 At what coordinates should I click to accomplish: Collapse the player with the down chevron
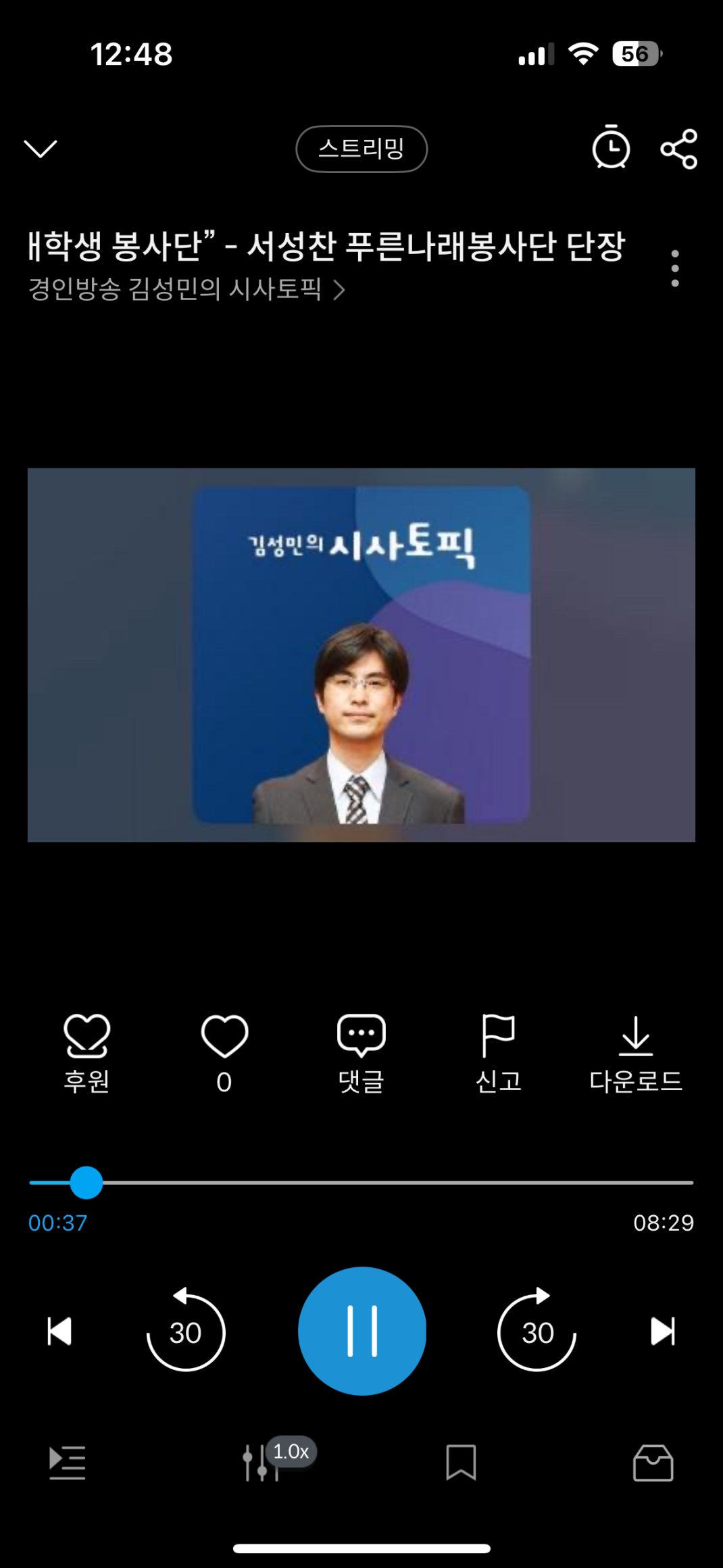point(41,149)
